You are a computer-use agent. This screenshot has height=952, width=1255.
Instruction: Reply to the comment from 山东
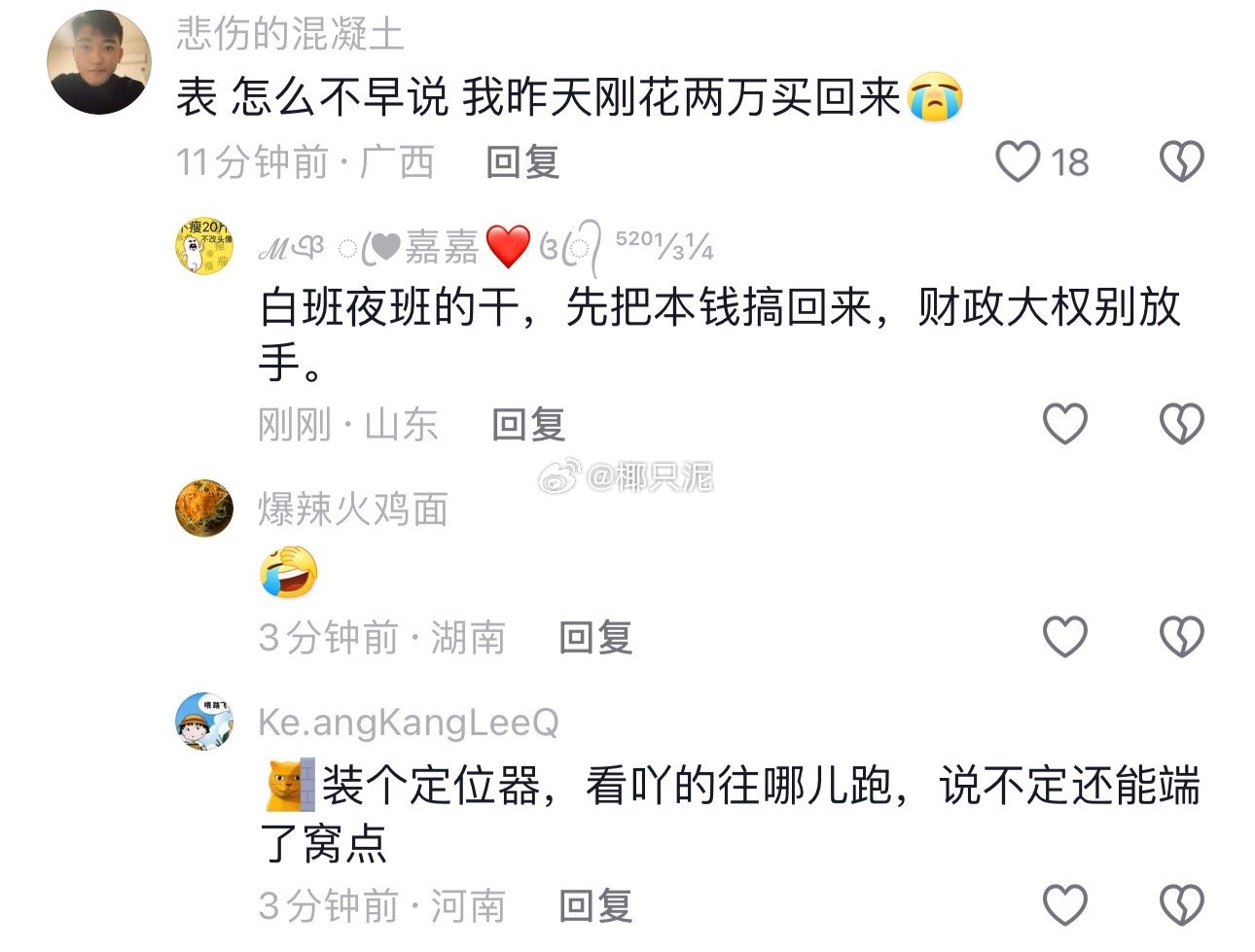pyautogui.click(x=528, y=424)
